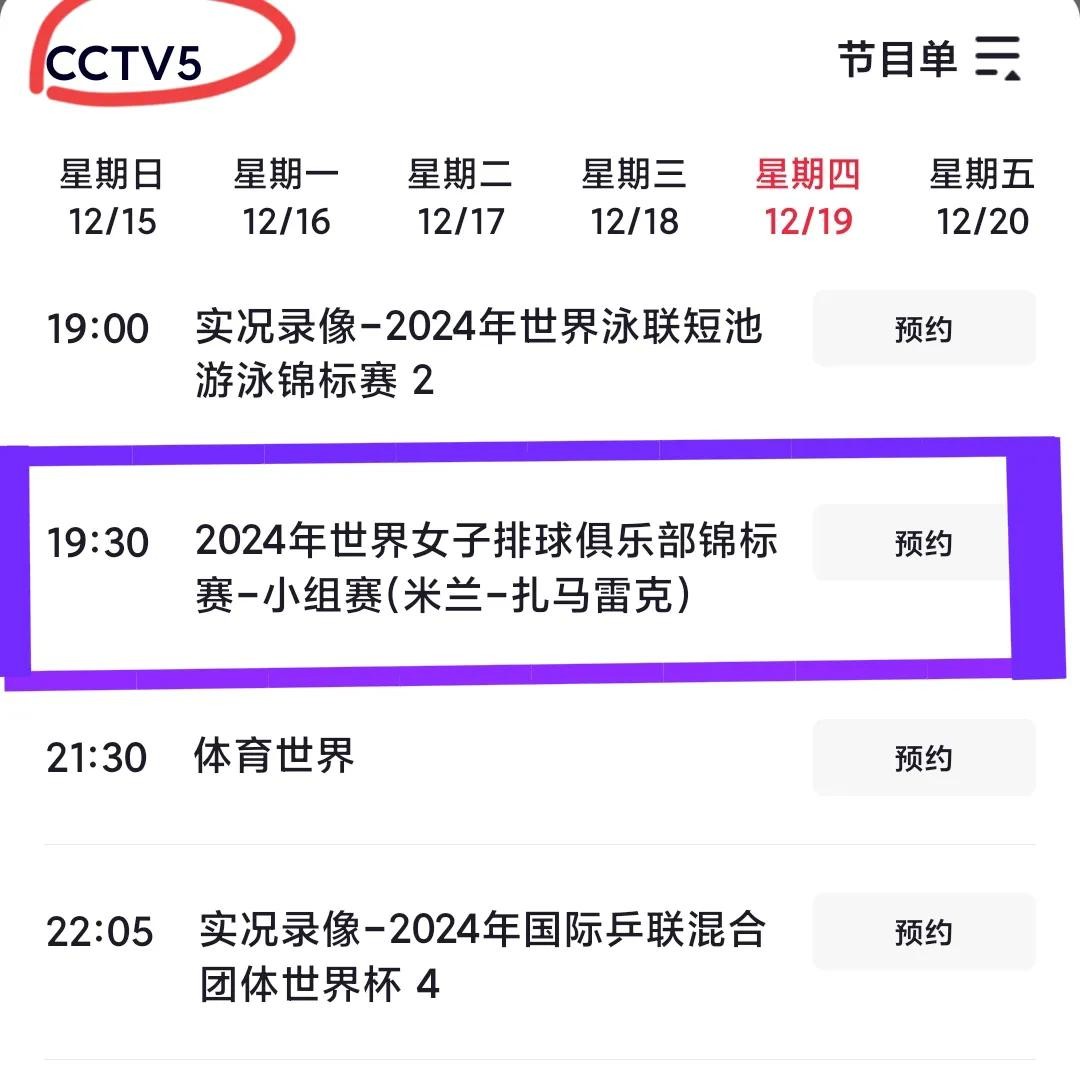Image resolution: width=1080 pixels, height=1065 pixels.
Task: Select the 星期二 12/17 tab
Action: point(460,197)
